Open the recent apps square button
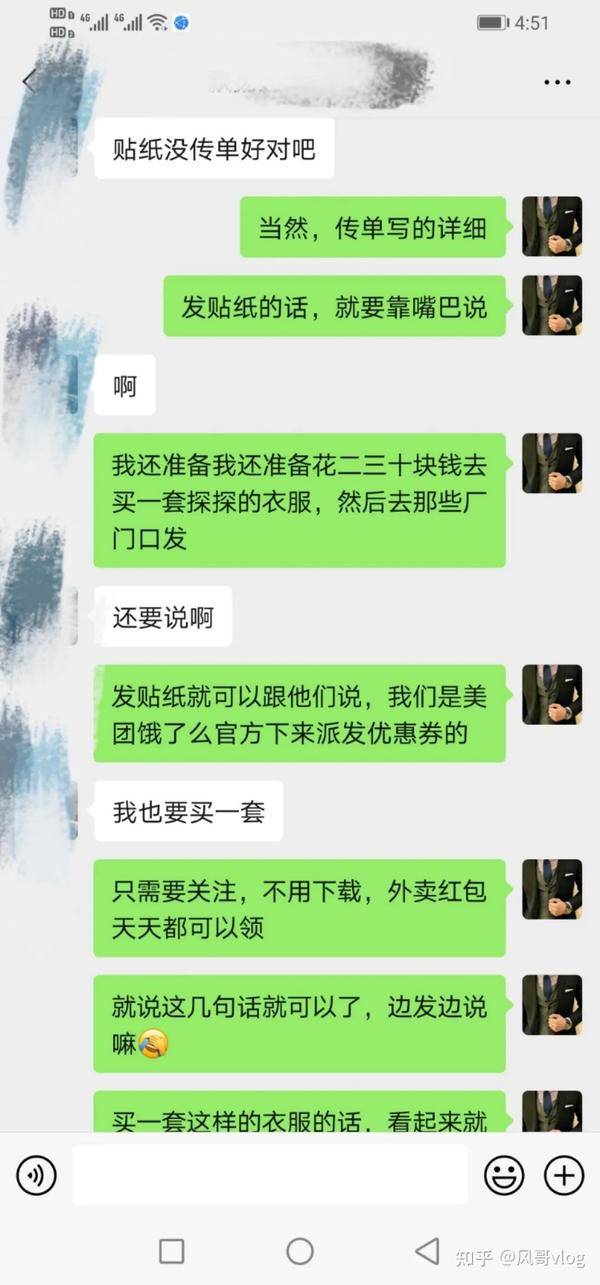 click(x=172, y=1250)
